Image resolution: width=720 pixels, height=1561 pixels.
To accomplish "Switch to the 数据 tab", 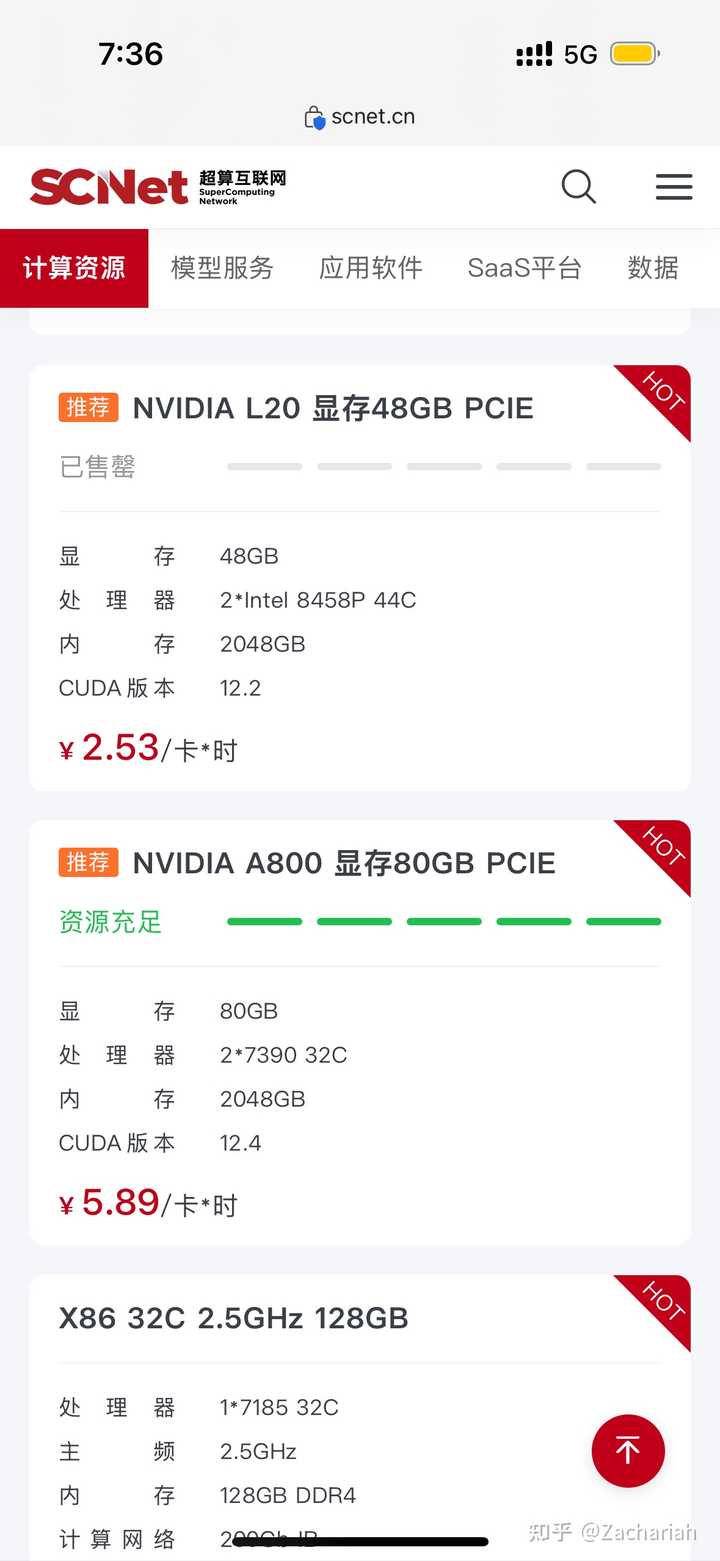I will [653, 268].
